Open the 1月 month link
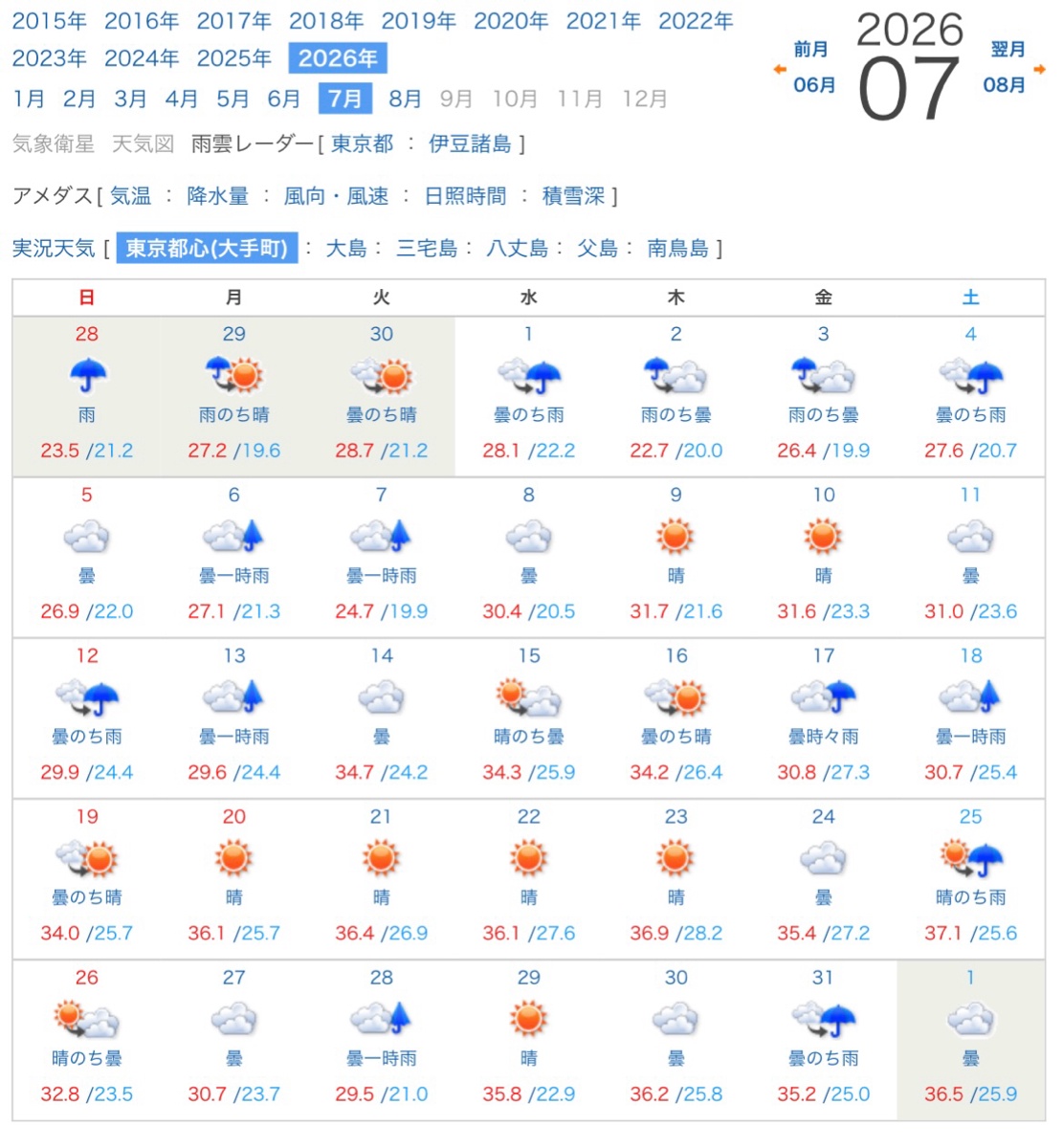 [x=29, y=99]
